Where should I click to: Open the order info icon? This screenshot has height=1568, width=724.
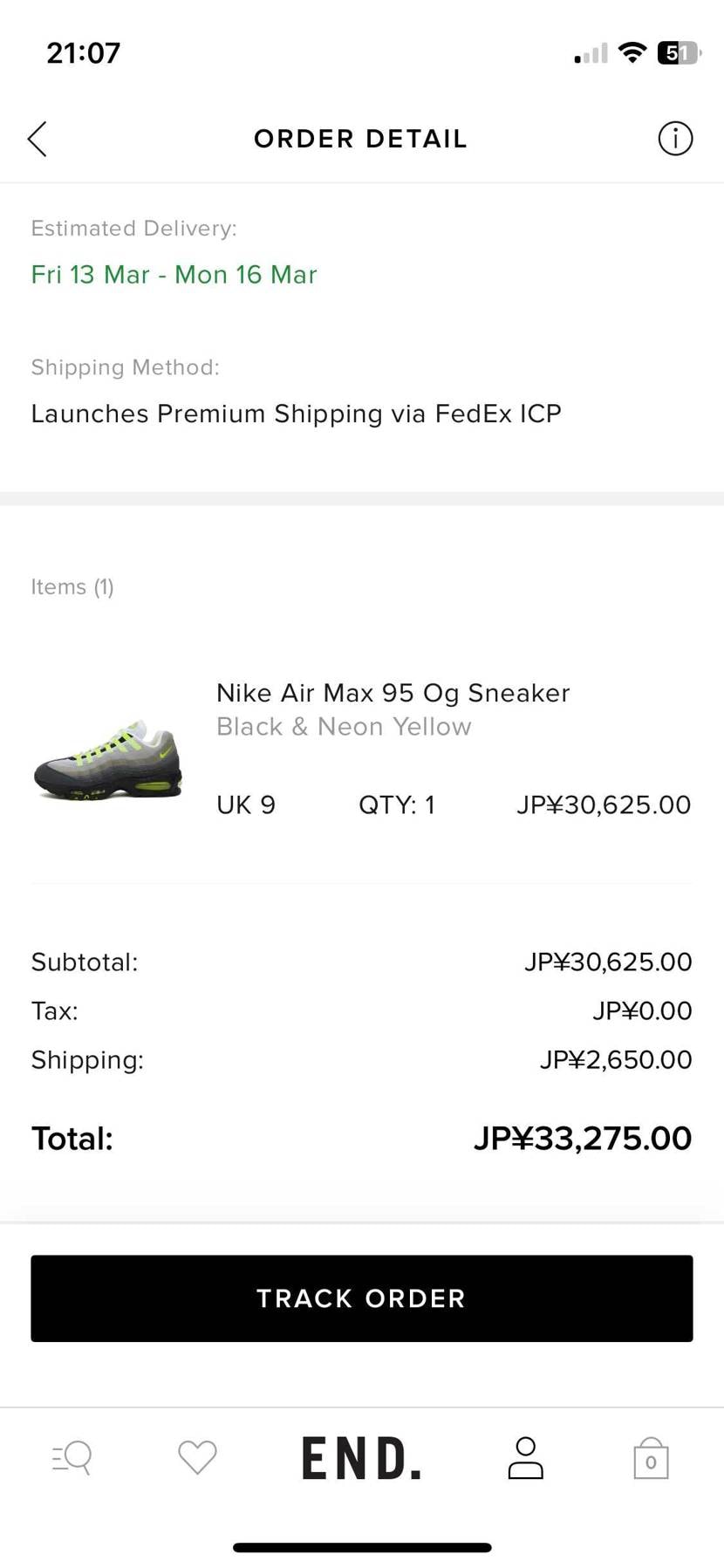point(674,139)
